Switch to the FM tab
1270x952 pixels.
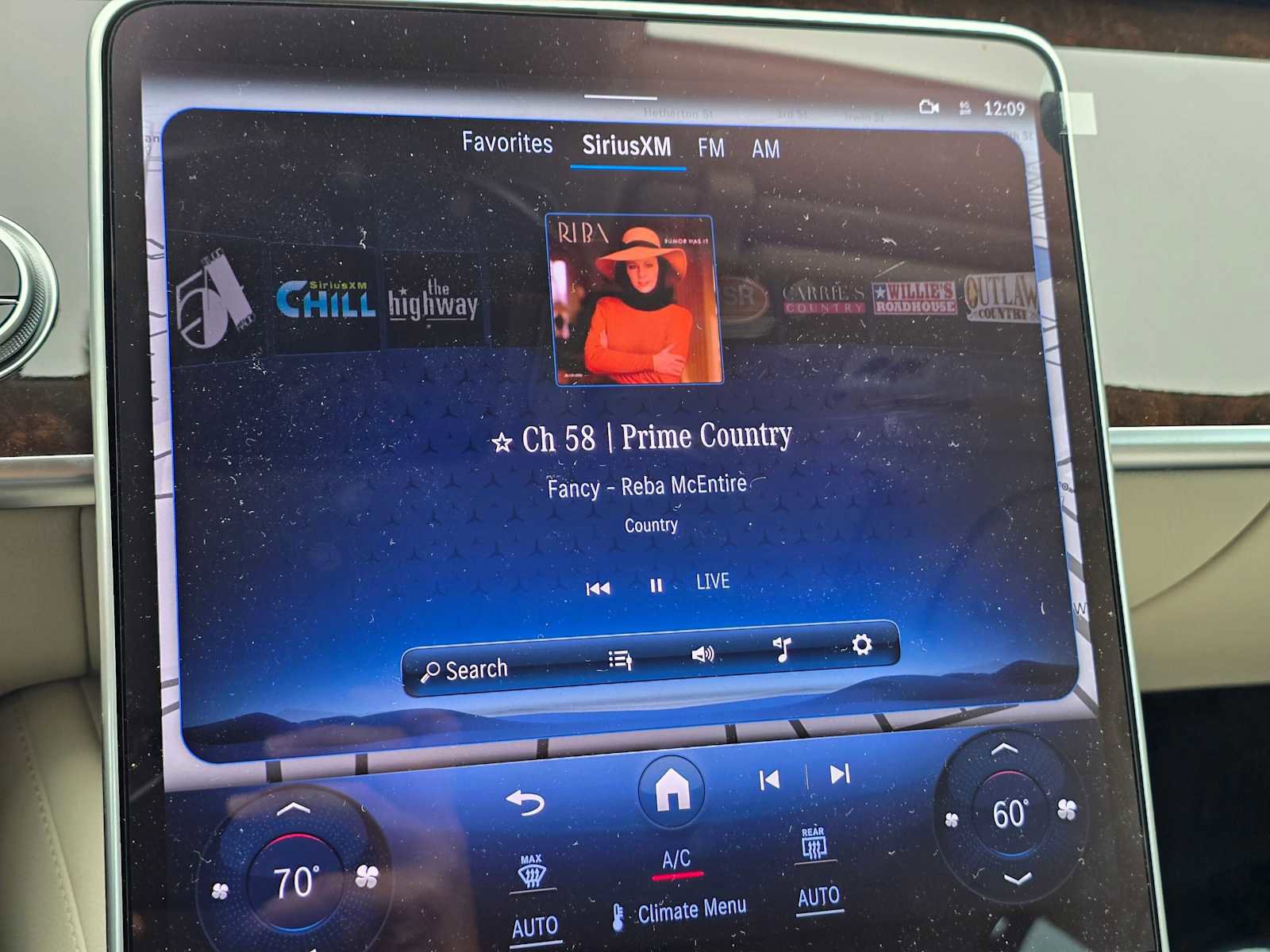pyautogui.click(x=711, y=148)
